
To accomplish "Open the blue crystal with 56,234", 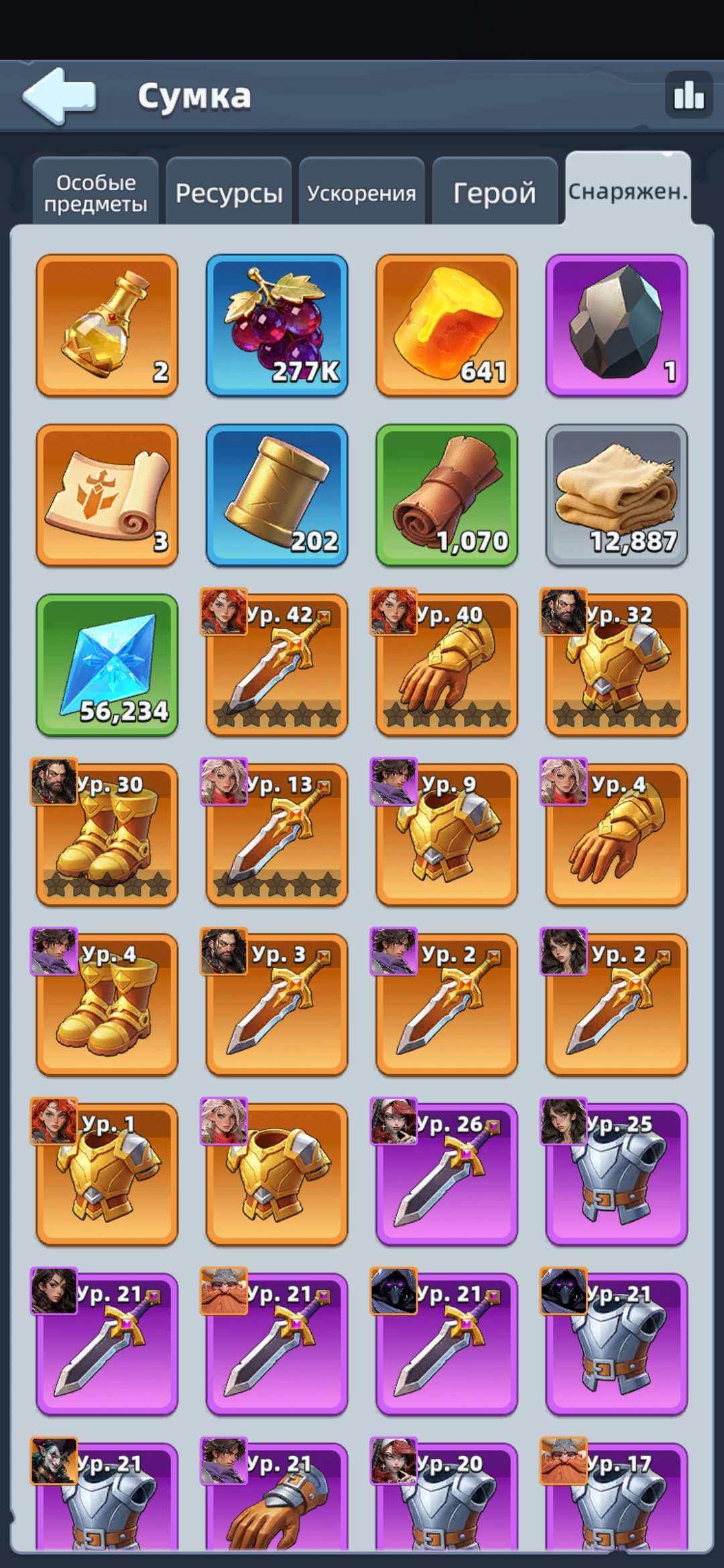I will tap(107, 665).
